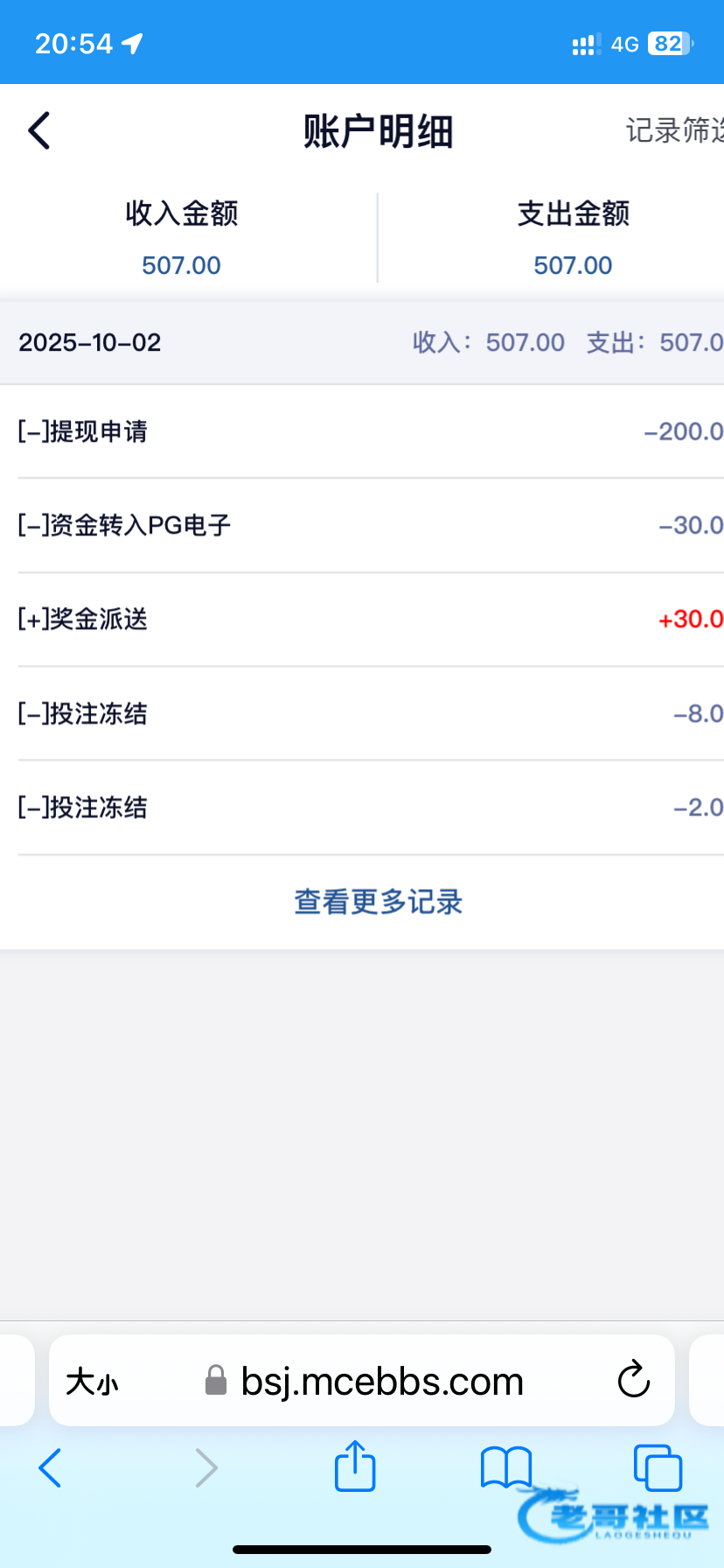Image resolution: width=724 pixels, height=1568 pixels.
Task: Tap 查看更多记录 to load more records
Action: coord(378,902)
